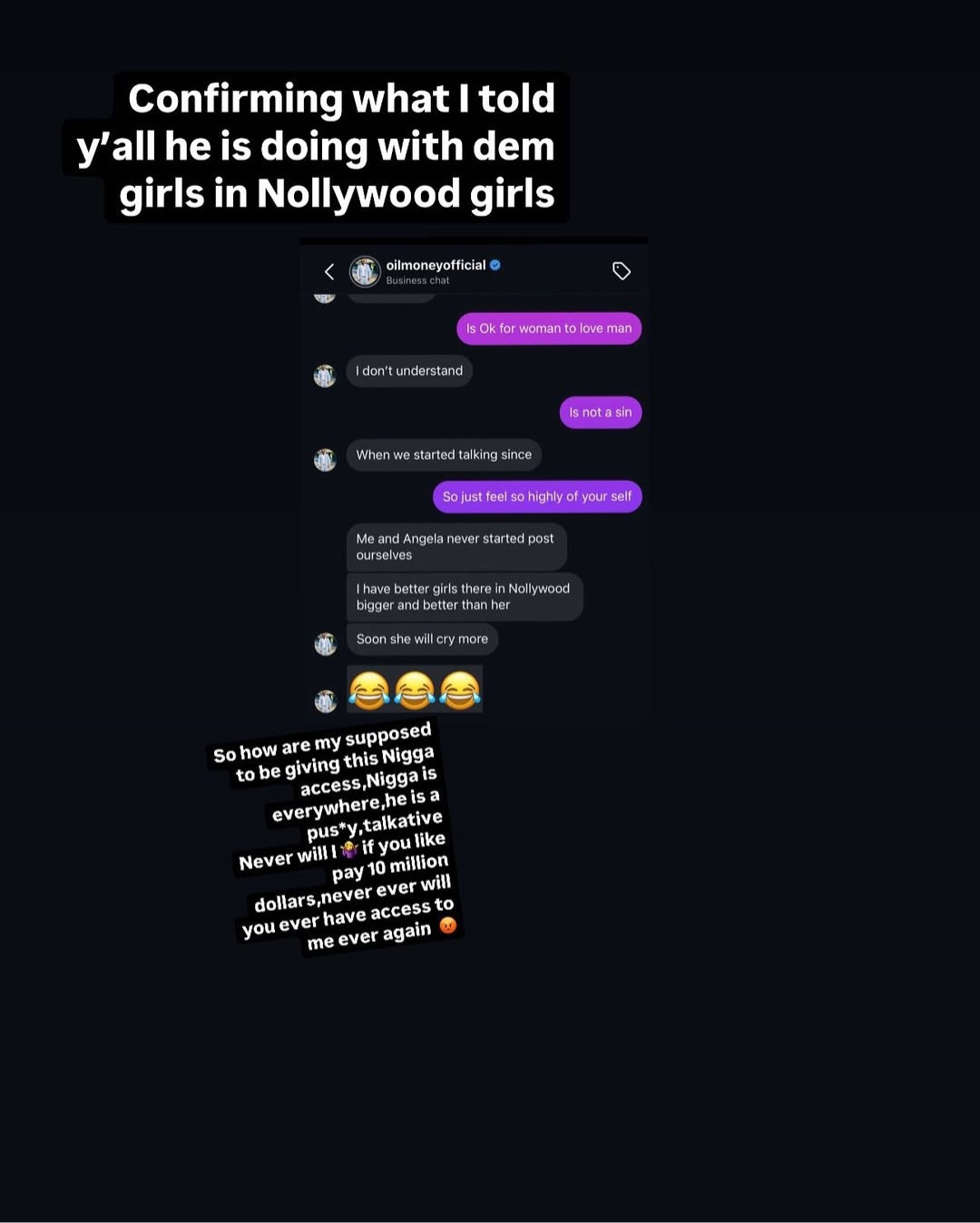Tap the back chevron to exit the chat
The image size is (980, 1223).
[329, 271]
